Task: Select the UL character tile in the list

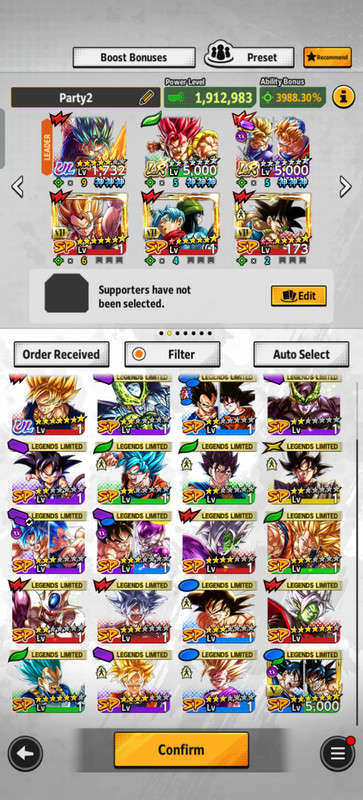Action: 47,404
